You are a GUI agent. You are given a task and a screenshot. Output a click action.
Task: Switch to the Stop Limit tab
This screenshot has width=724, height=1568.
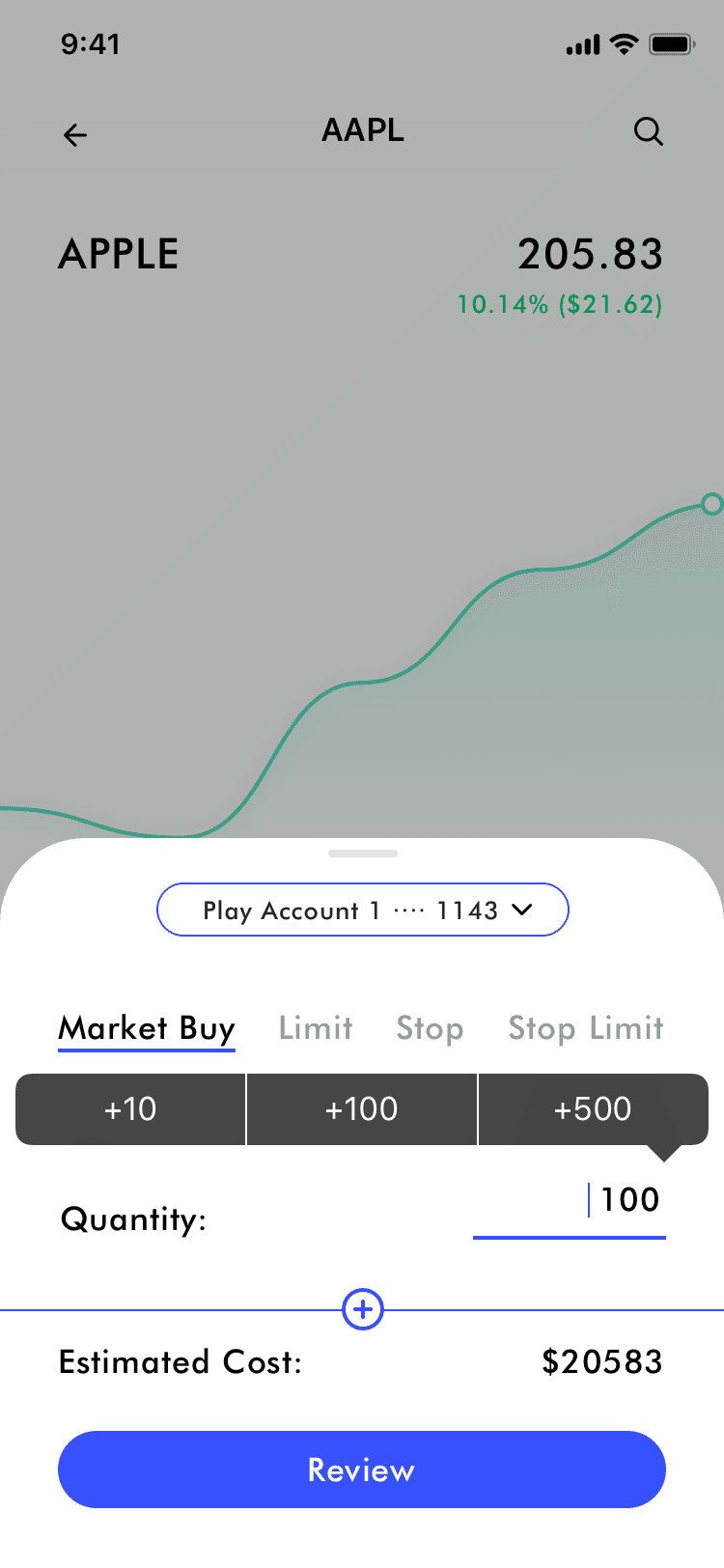[586, 1028]
